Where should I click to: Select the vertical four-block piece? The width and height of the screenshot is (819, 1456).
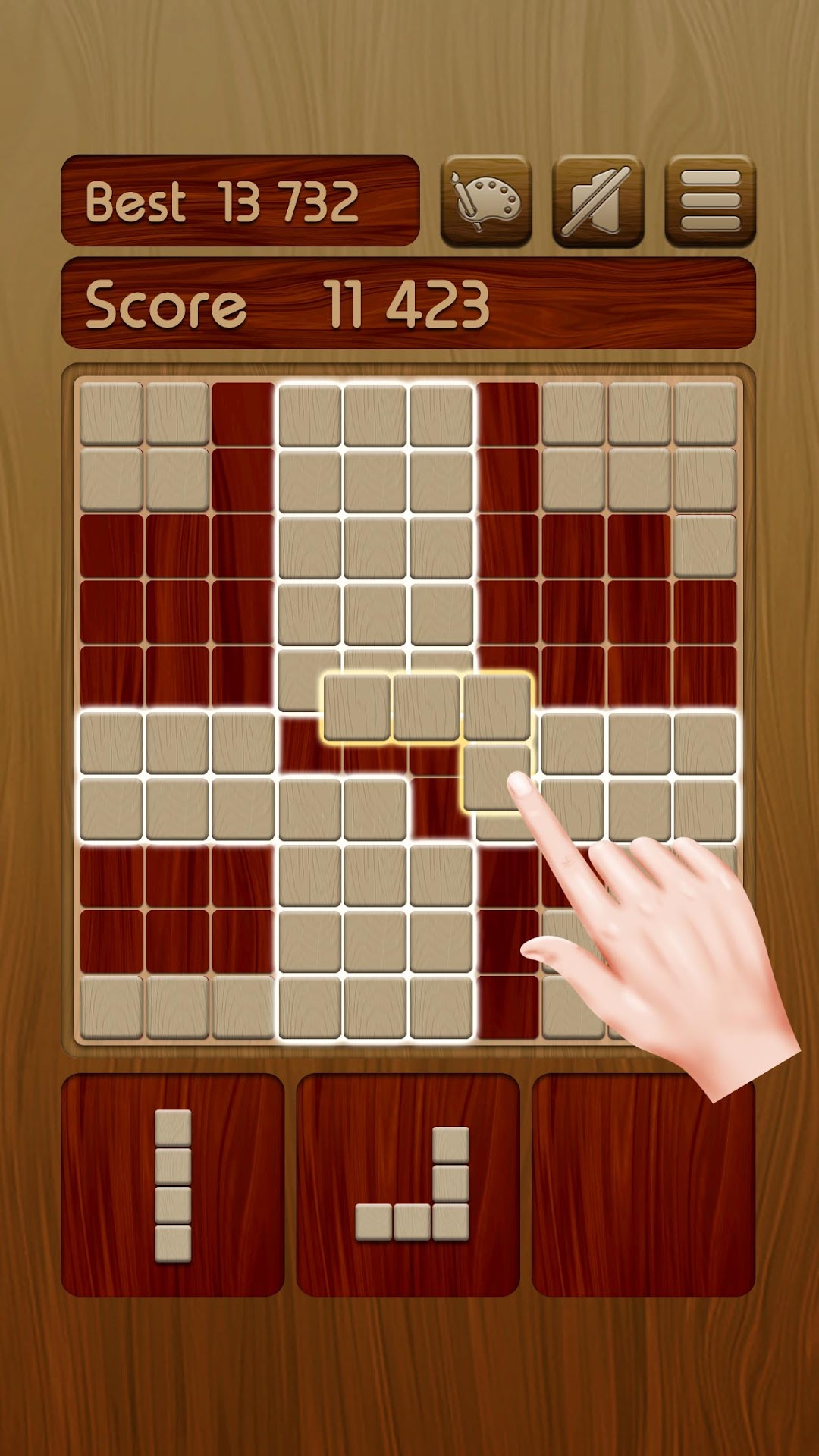pyautogui.click(x=173, y=1186)
